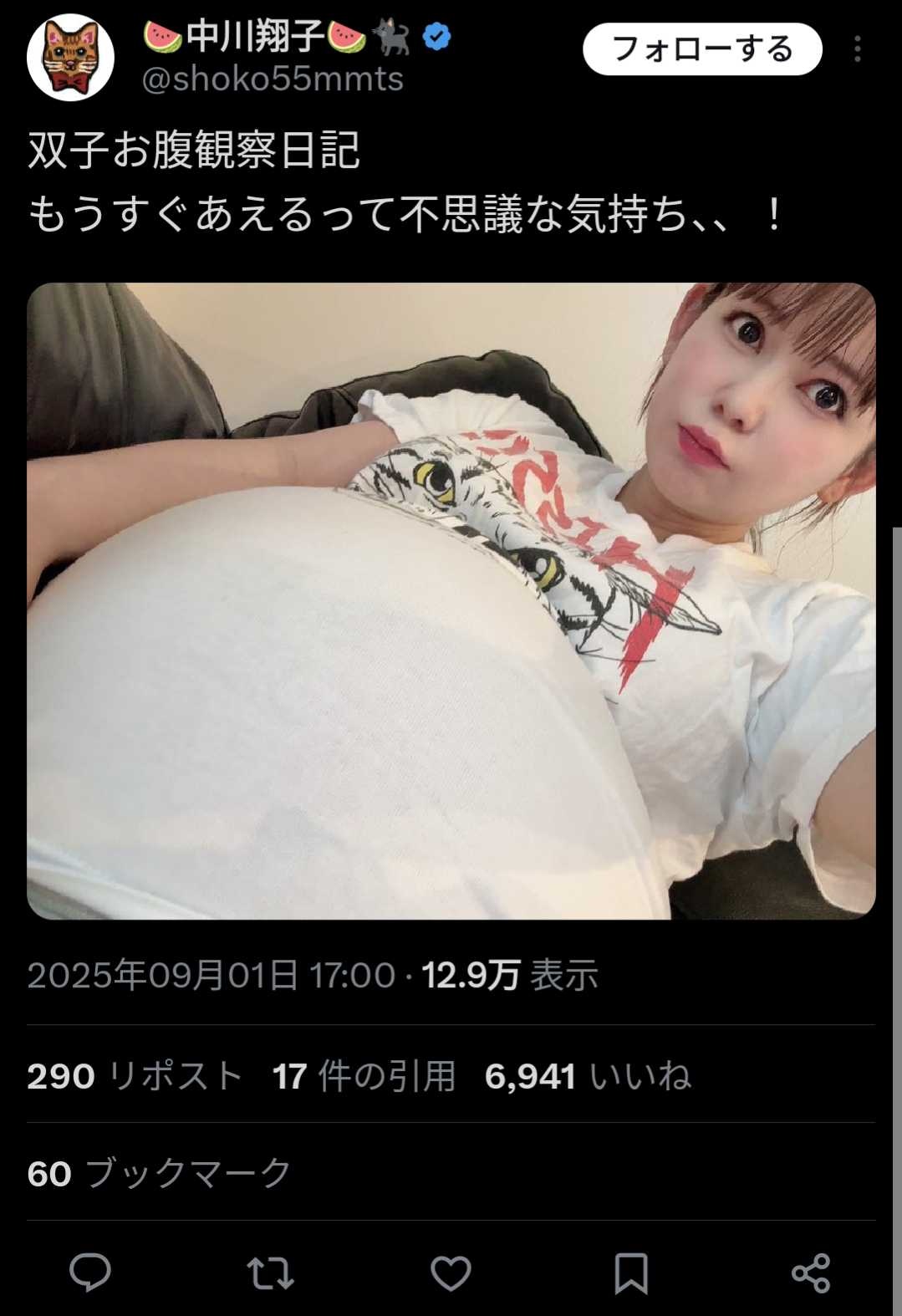Viewport: 902px width, 1316px height.
Task: Share this post
Action: 811,1273
